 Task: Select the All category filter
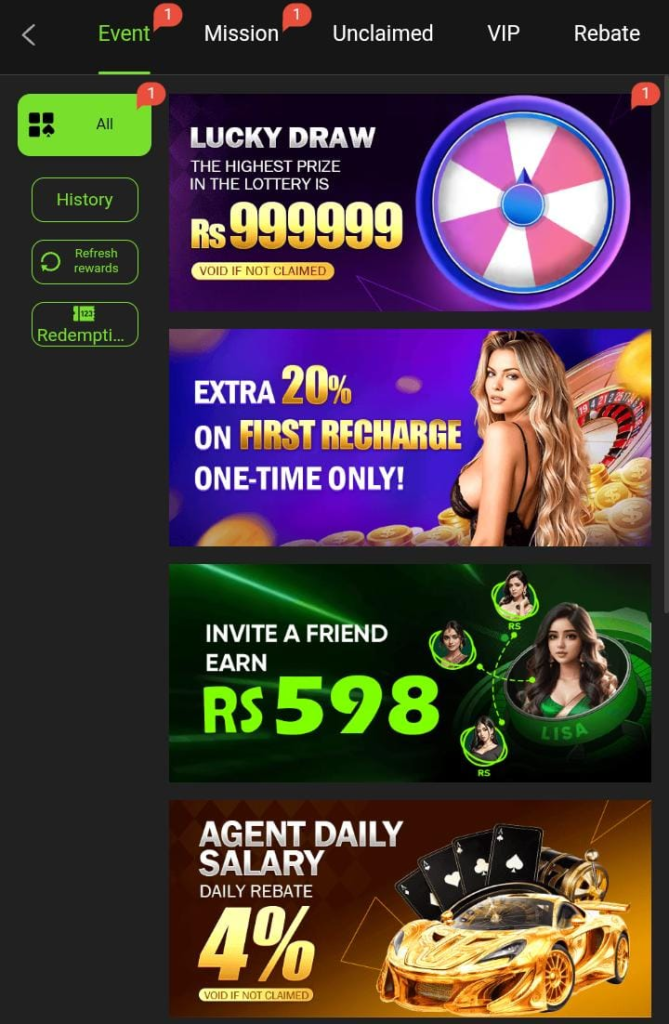click(x=84, y=125)
